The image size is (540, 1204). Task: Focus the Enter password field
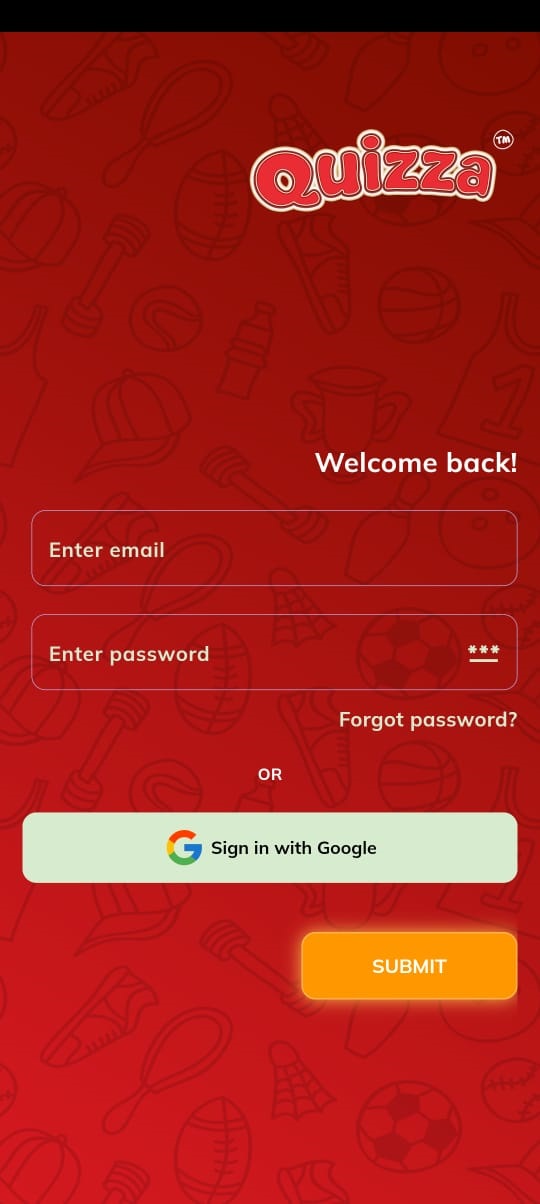coord(274,652)
